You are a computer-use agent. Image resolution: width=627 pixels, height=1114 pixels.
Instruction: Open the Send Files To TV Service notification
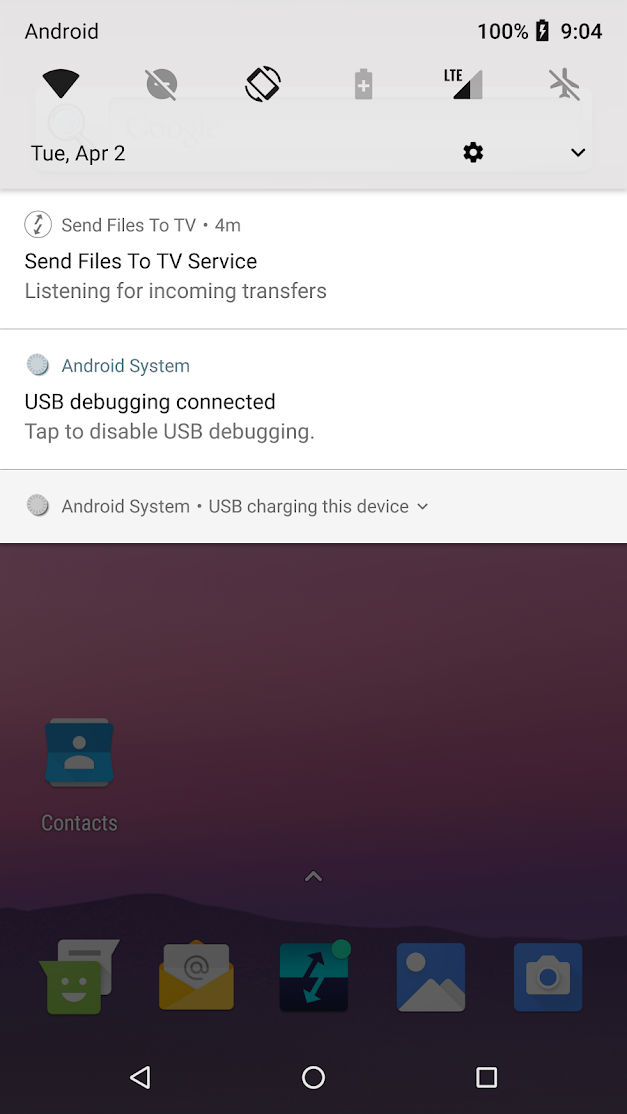coord(313,259)
